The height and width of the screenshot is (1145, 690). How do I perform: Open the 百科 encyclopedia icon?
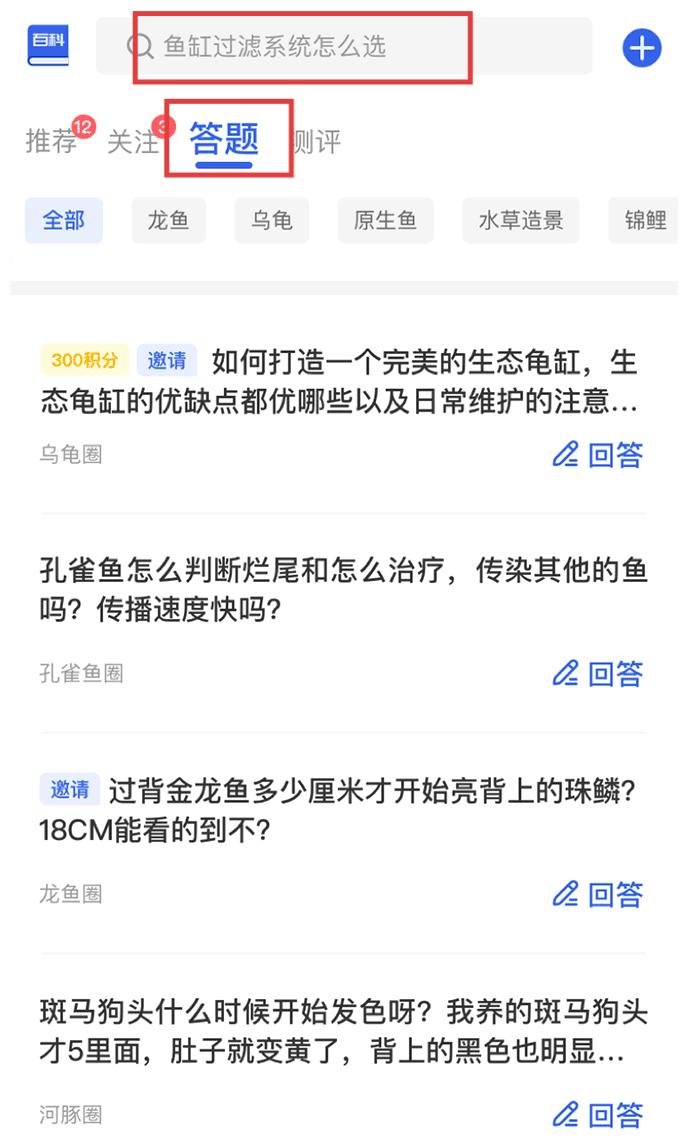(48, 47)
